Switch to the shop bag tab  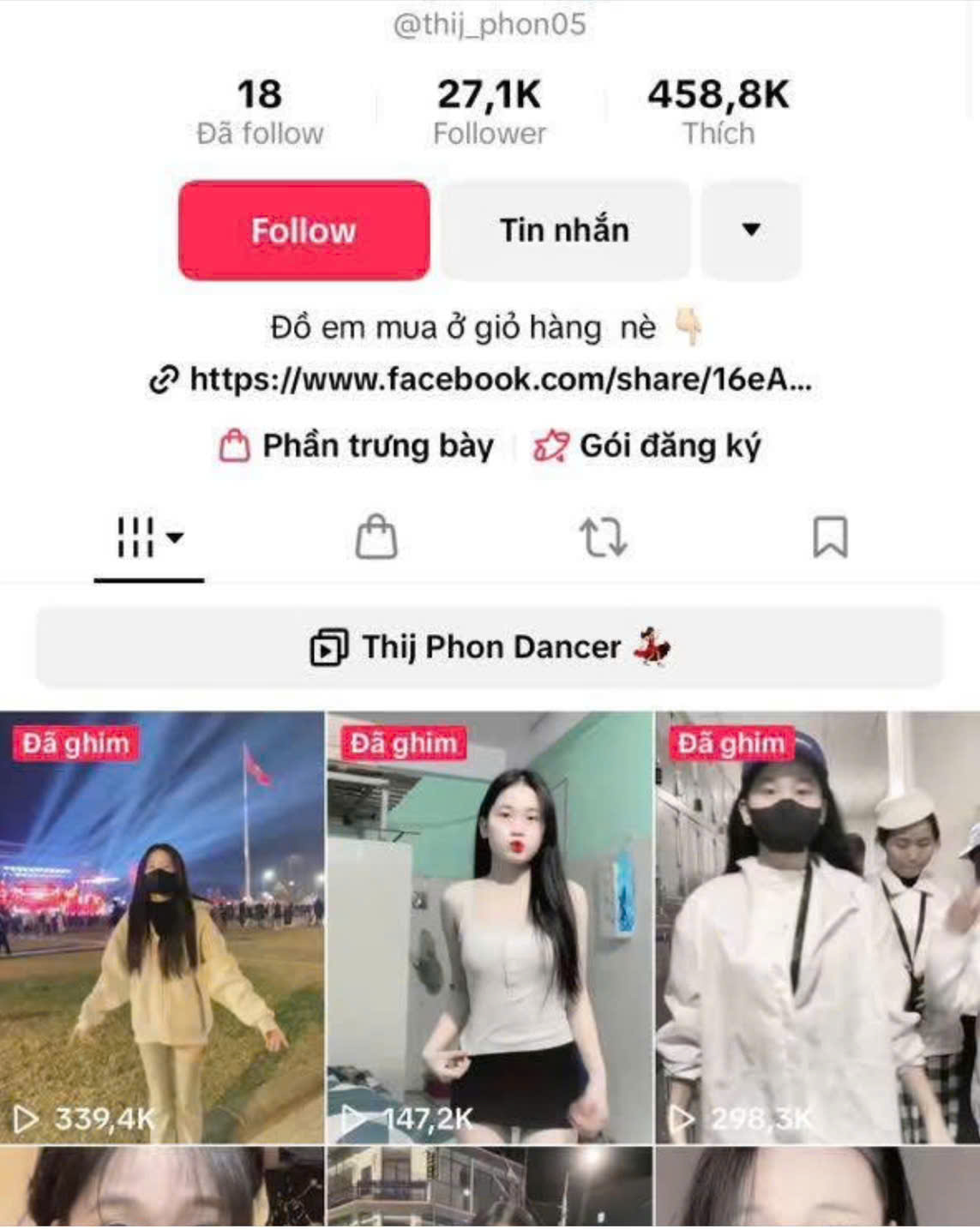(376, 538)
